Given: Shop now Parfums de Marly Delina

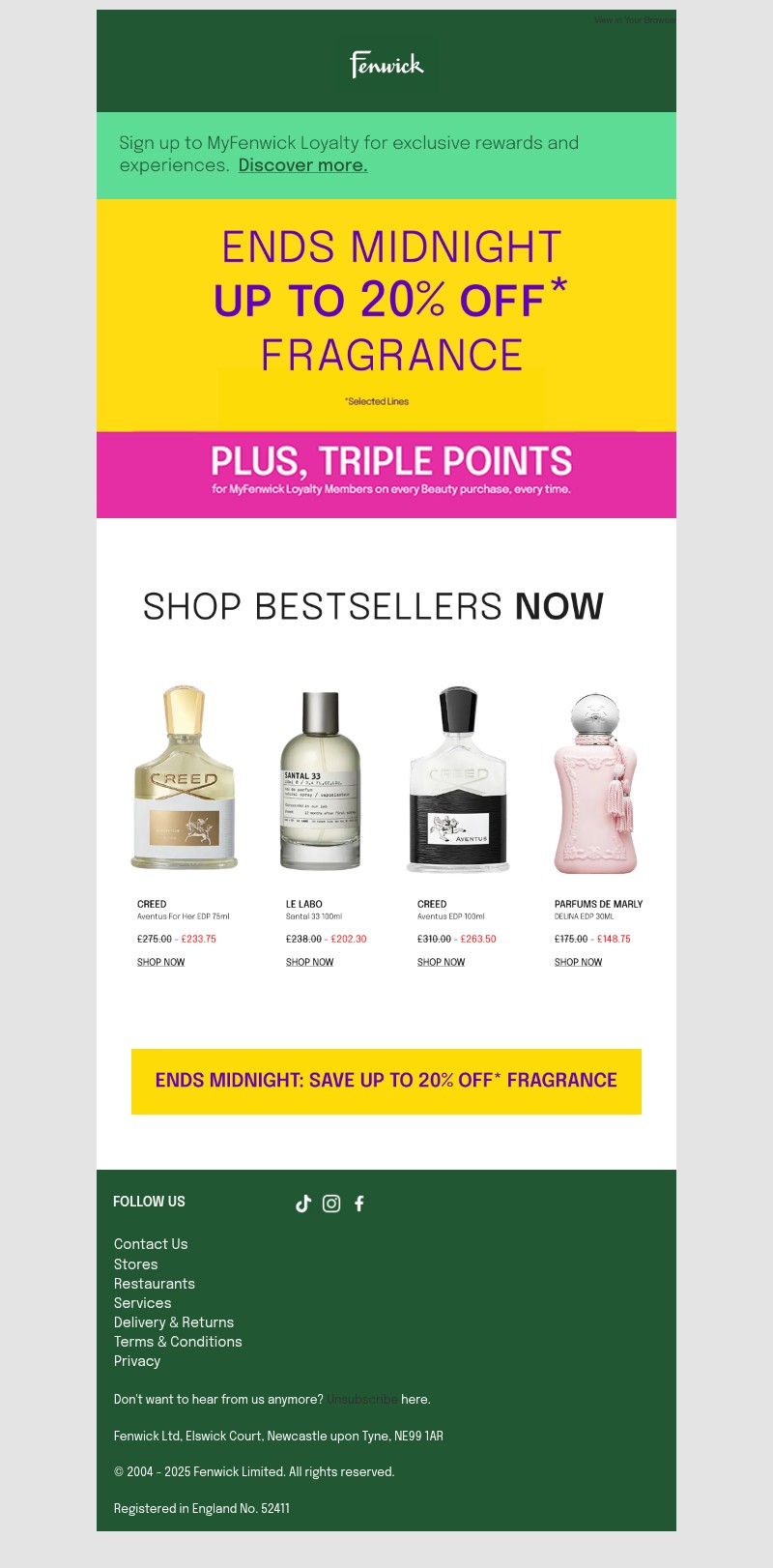Looking at the screenshot, I should coord(578,962).
